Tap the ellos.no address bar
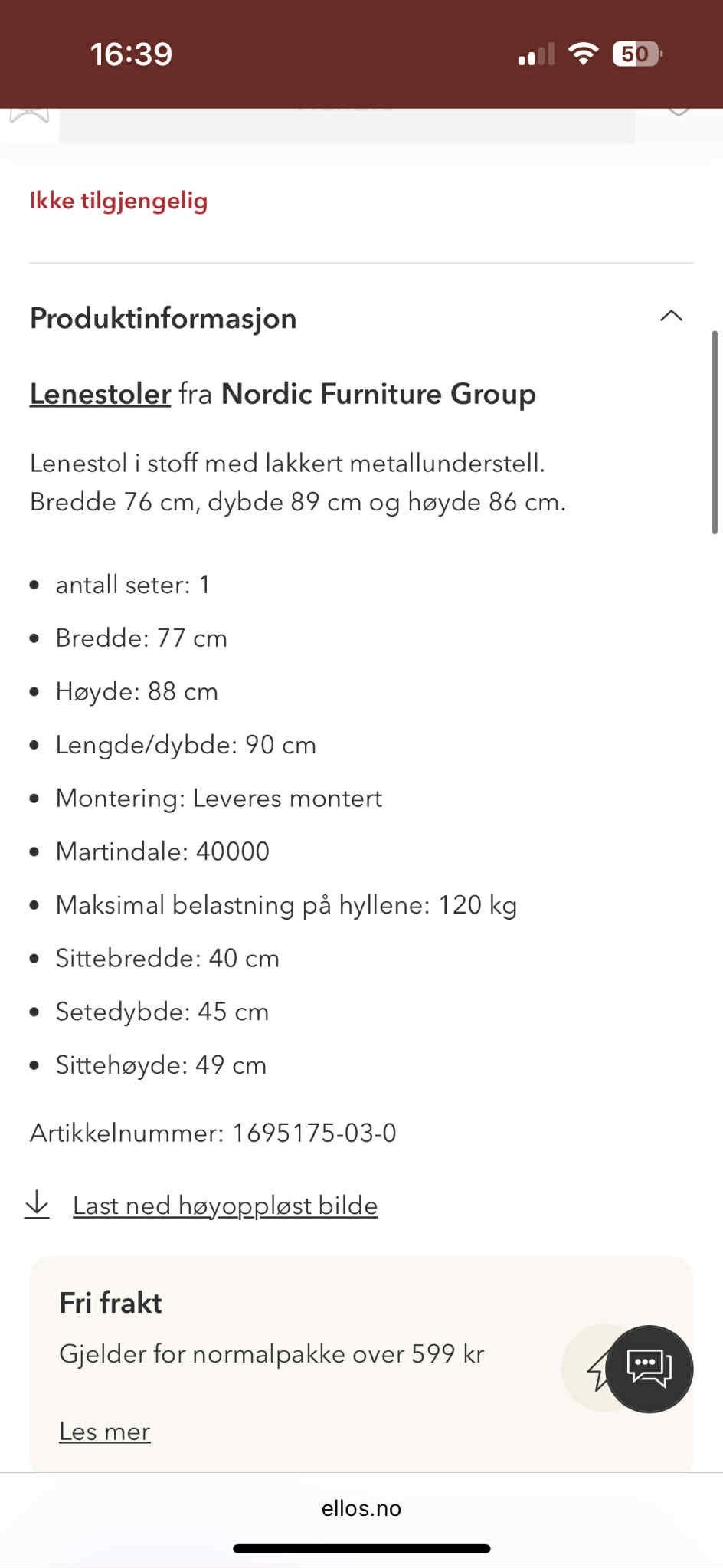The image size is (723, 1568). (361, 1507)
